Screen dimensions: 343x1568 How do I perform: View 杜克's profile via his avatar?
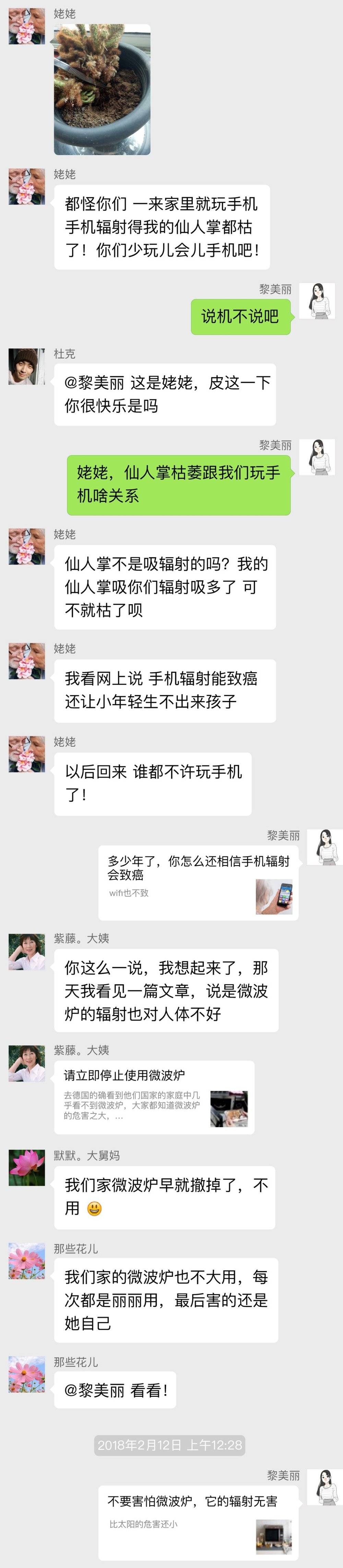27,367
